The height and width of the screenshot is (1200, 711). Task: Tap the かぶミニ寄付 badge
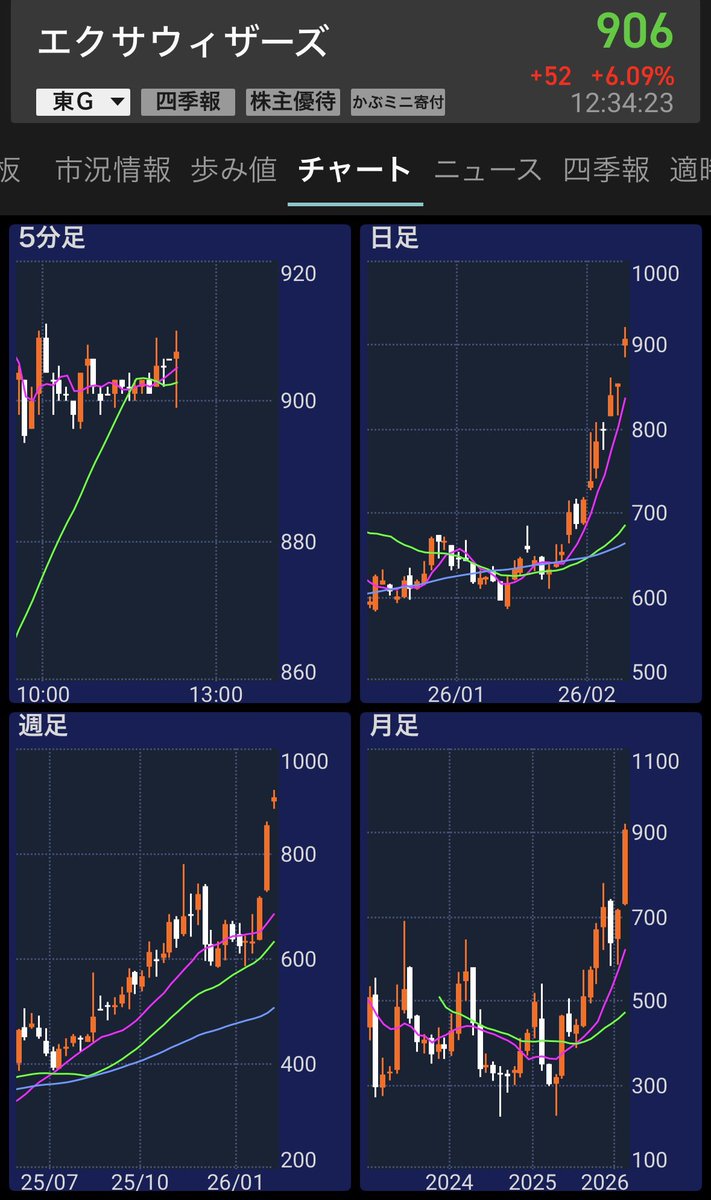coord(398,102)
